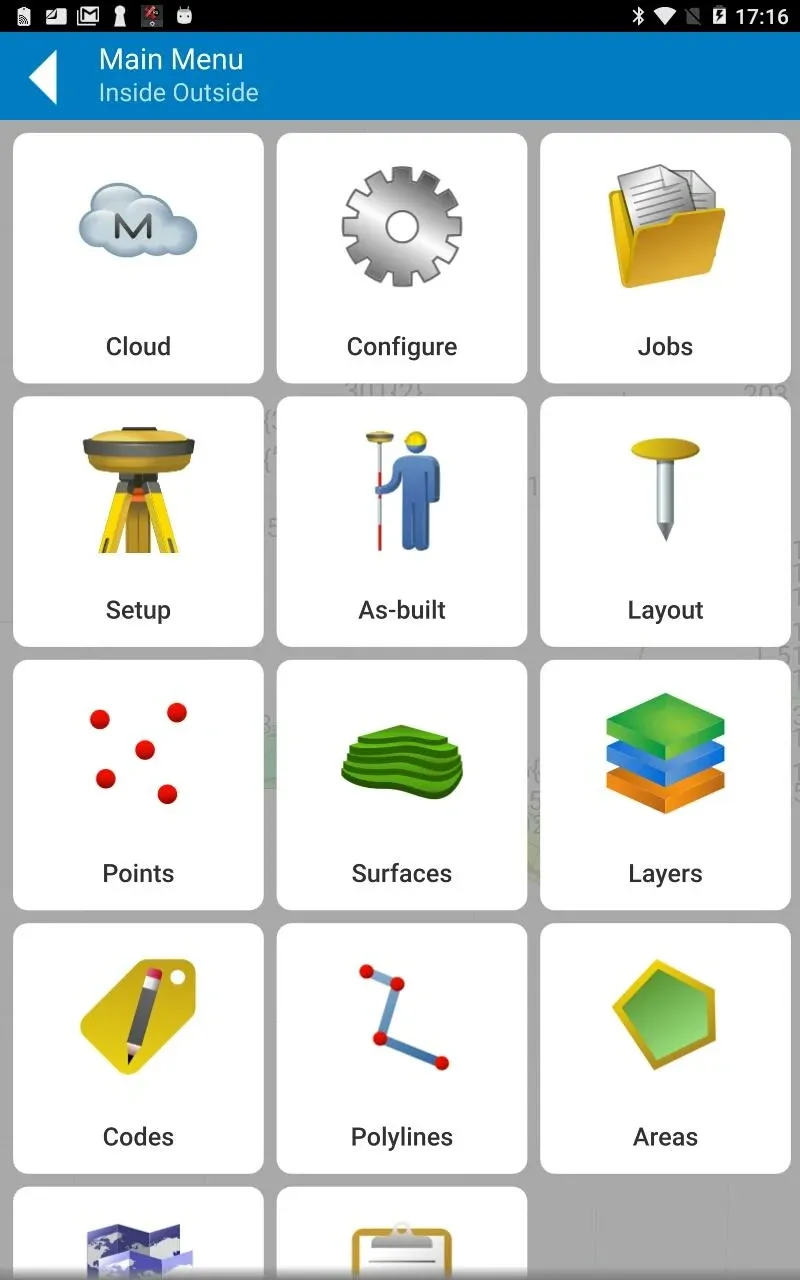Open the Layers tile

tap(665, 785)
